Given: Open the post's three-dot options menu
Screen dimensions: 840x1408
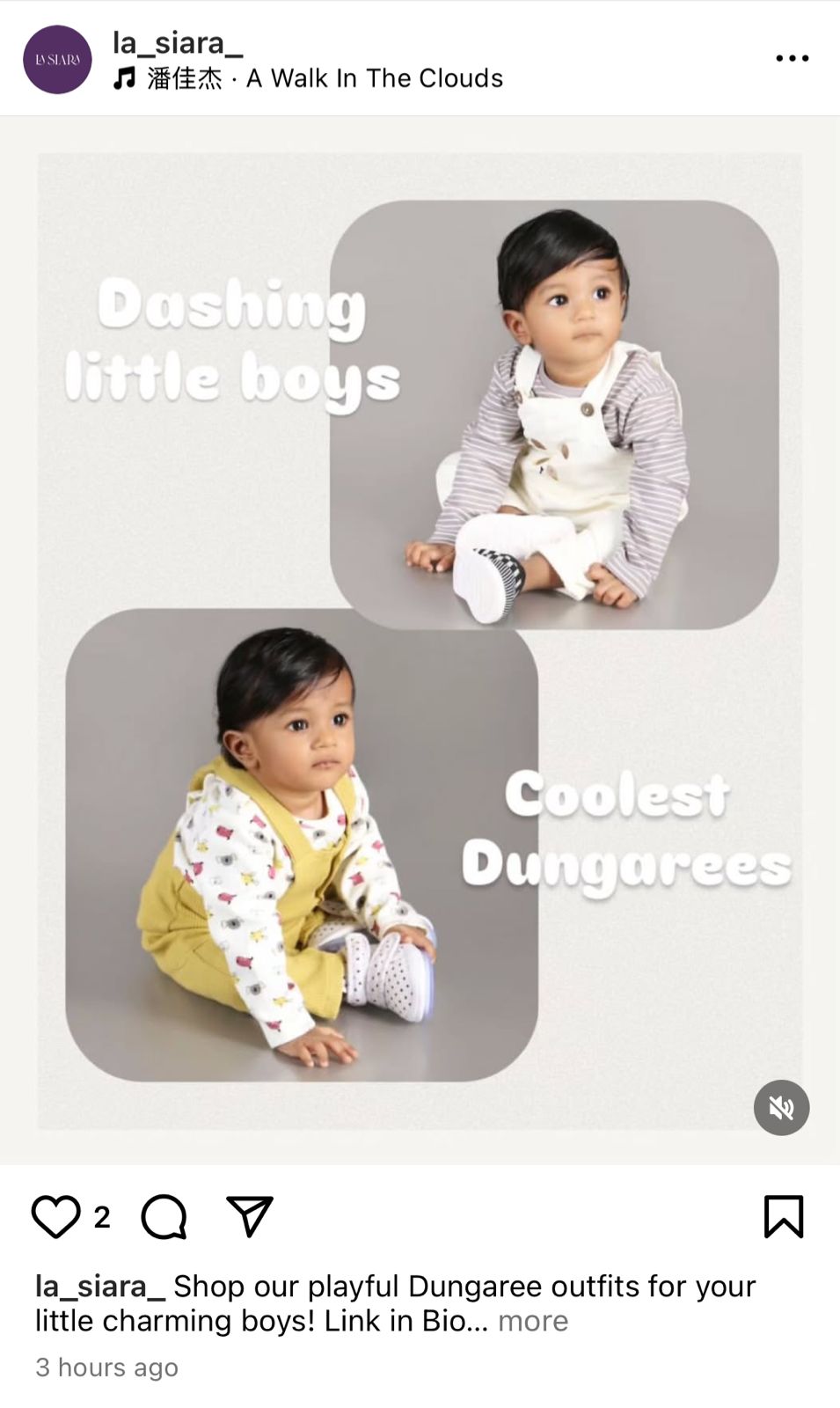Looking at the screenshot, I should pyautogui.click(x=792, y=58).
